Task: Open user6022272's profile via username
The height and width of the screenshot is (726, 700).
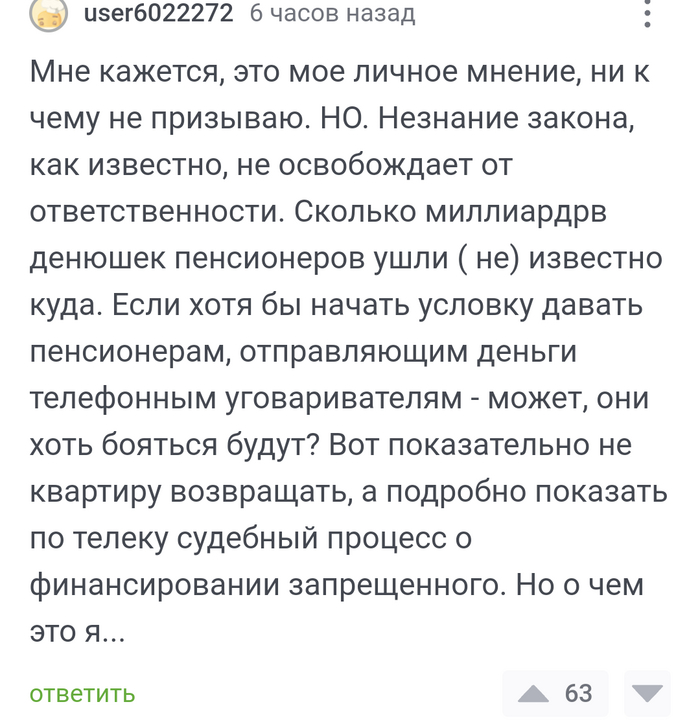Action: [x=158, y=13]
